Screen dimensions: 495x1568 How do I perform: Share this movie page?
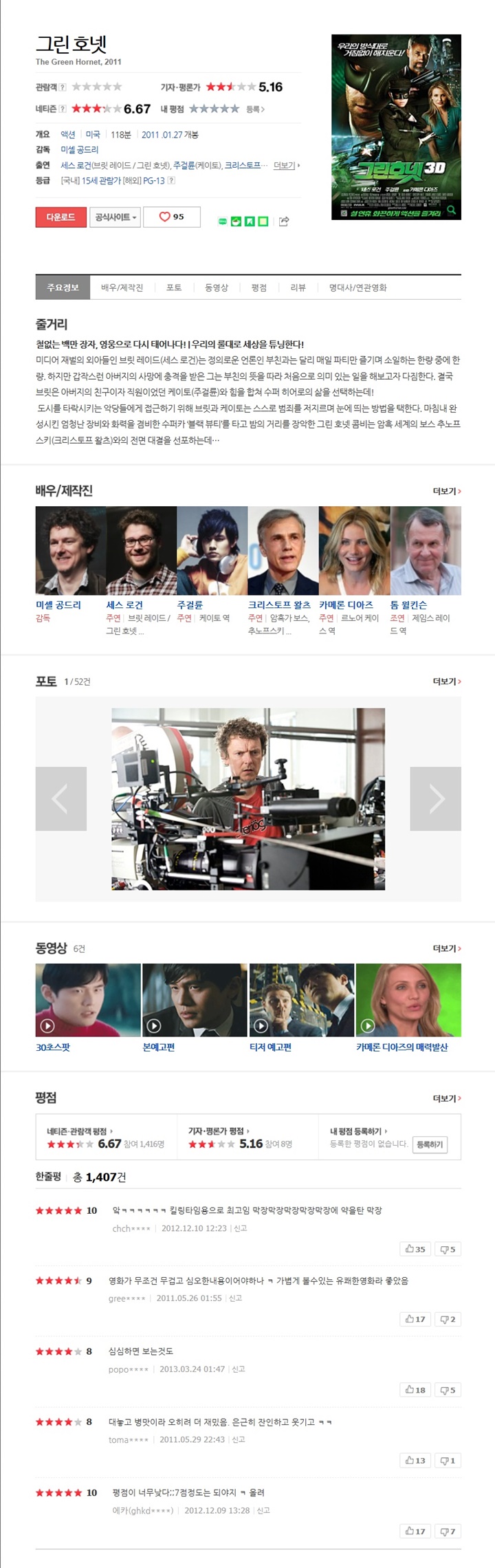tap(284, 221)
